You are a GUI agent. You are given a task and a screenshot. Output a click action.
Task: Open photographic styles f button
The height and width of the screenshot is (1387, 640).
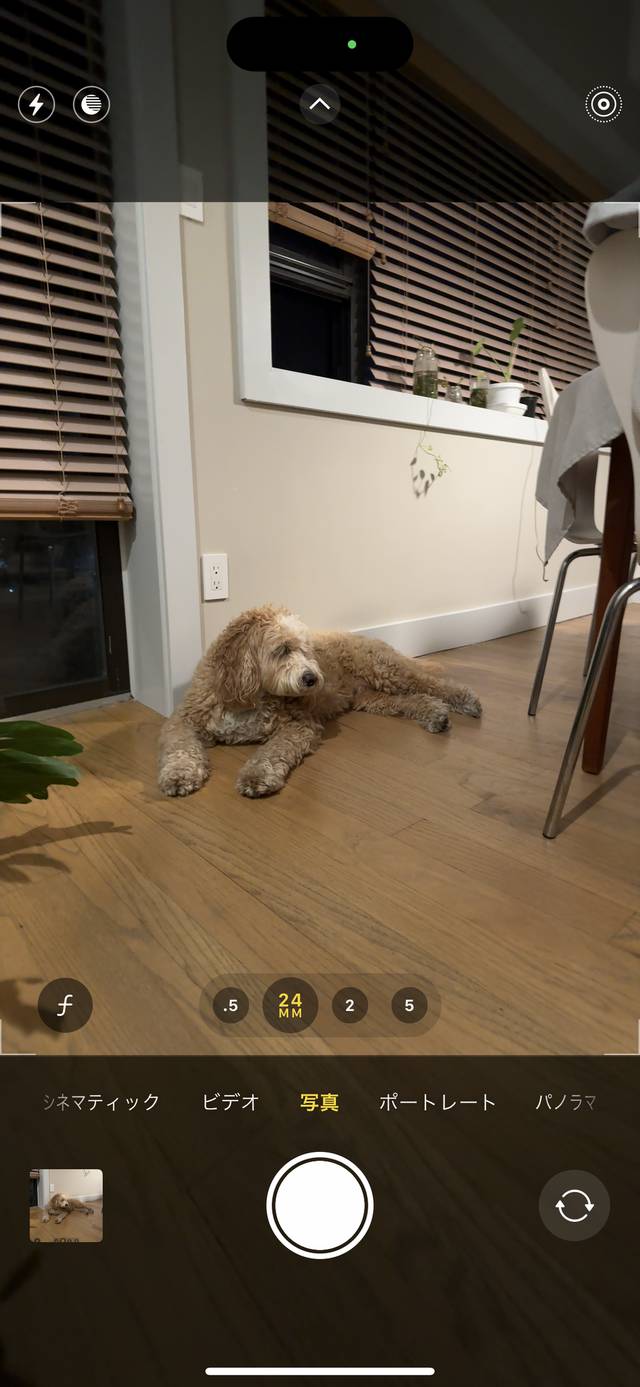[x=65, y=1005]
